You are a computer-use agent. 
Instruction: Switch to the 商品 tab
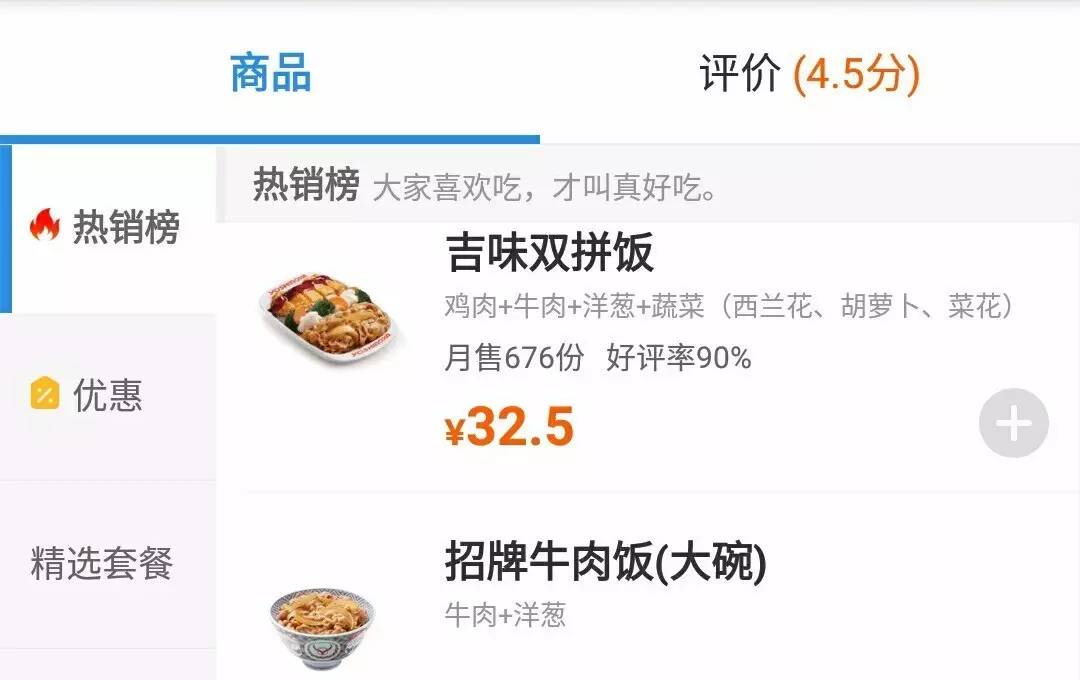point(270,73)
